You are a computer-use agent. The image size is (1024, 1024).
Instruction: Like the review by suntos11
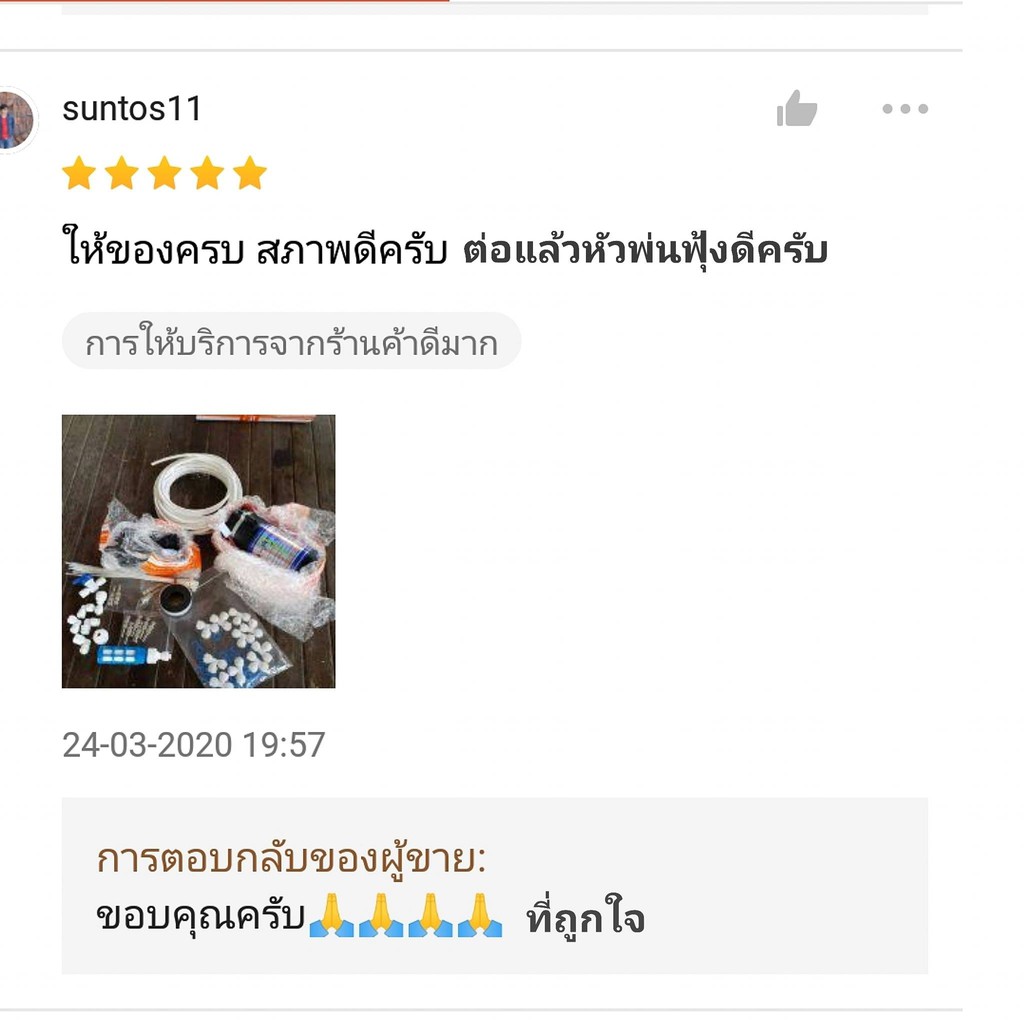(x=797, y=109)
